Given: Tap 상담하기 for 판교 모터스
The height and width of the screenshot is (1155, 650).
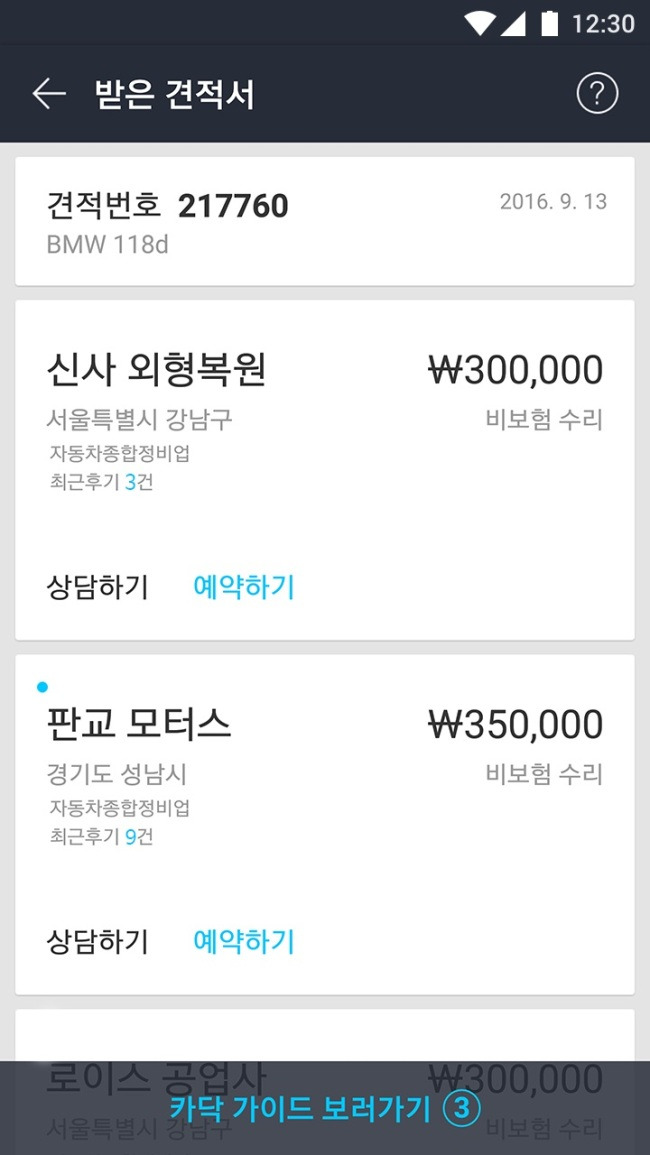Looking at the screenshot, I should [x=97, y=941].
